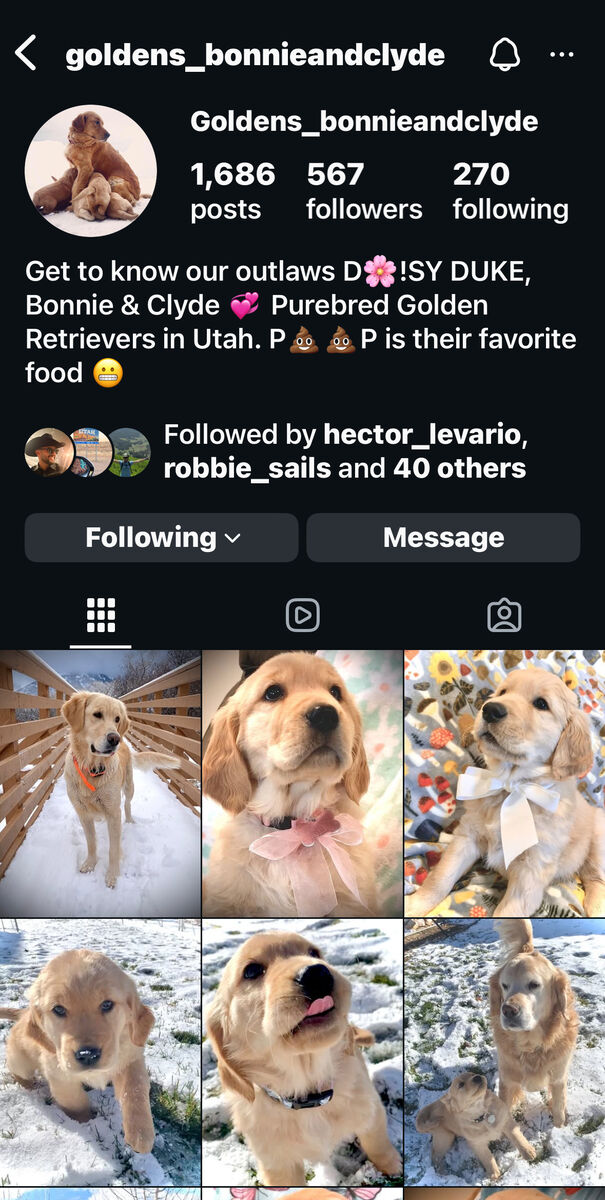This screenshot has height=1200, width=605.
Task: Open the post of dog on snowy bridge
Action: pyautogui.click(x=100, y=783)
